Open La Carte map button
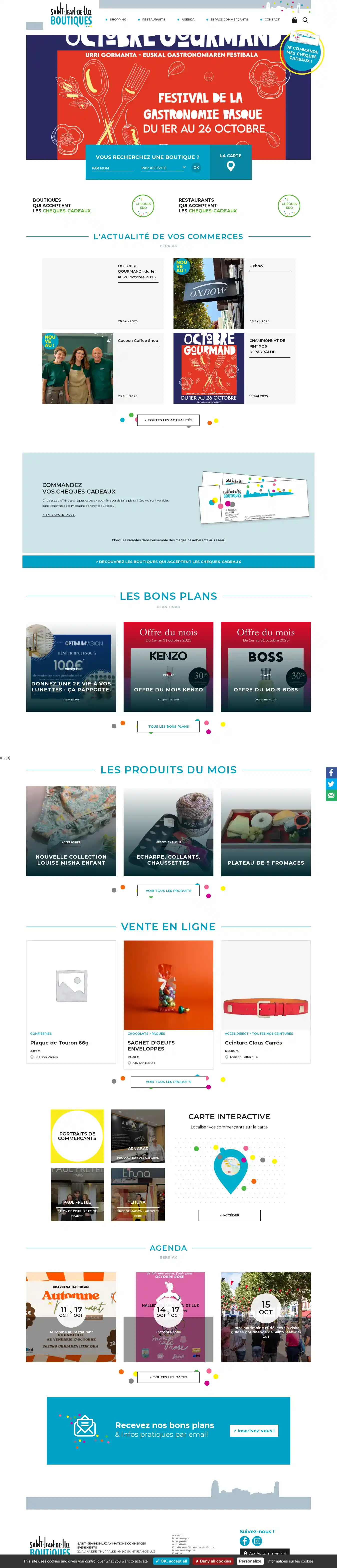 pos(231,162)
